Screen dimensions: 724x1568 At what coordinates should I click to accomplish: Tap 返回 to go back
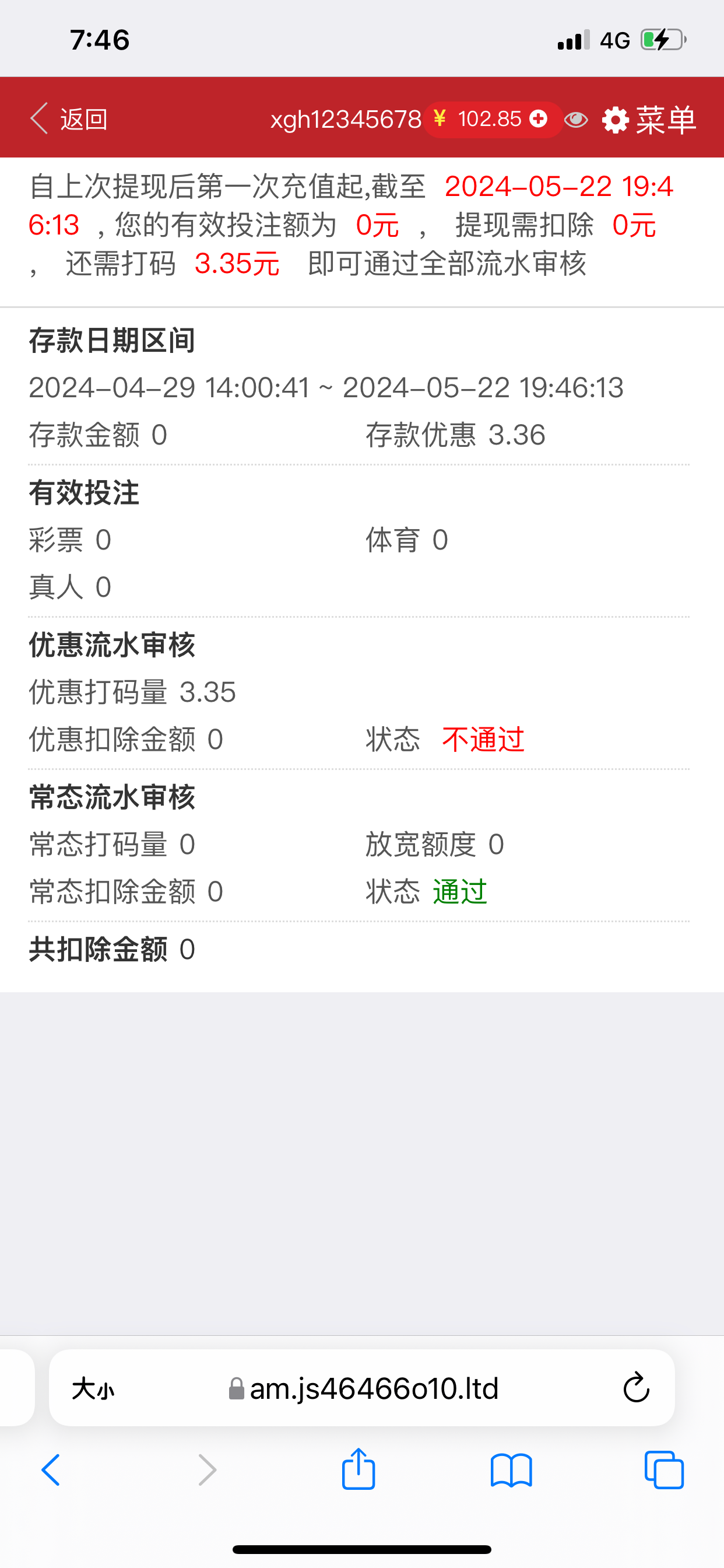pyautogui.click(x=69, y=118)
